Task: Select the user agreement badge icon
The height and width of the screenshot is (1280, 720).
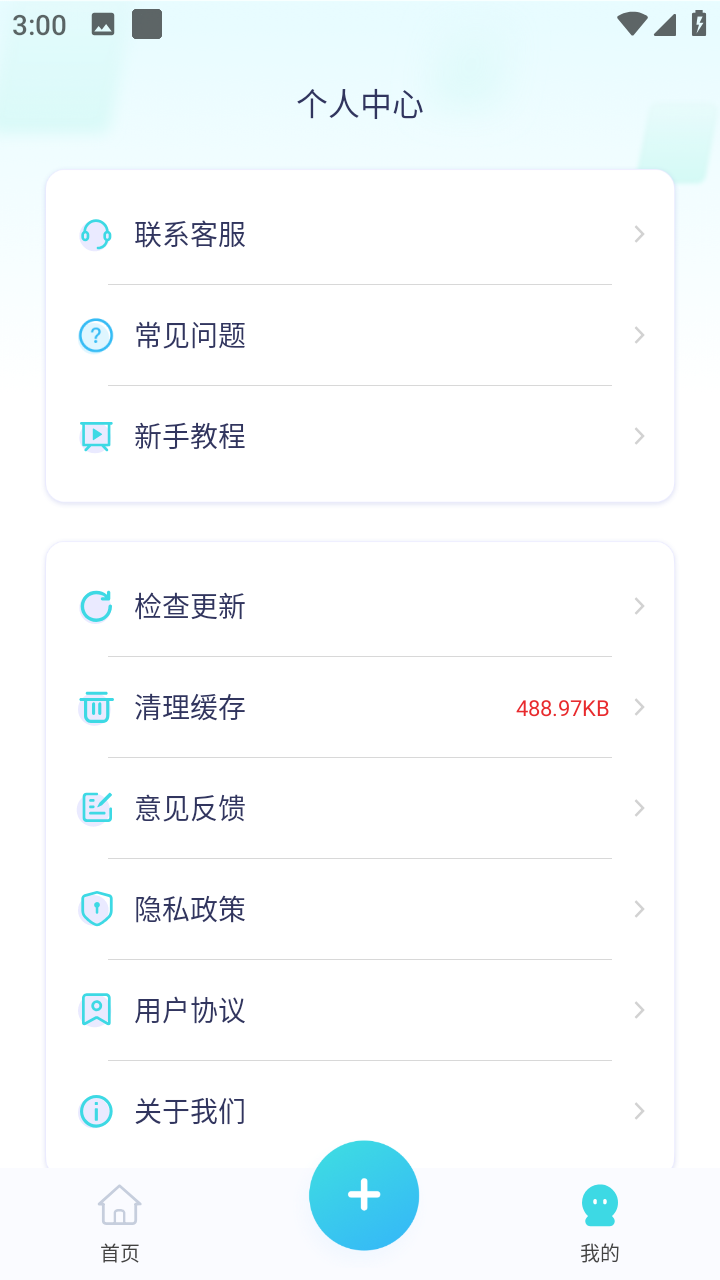Action: [x=95, y=1010]
